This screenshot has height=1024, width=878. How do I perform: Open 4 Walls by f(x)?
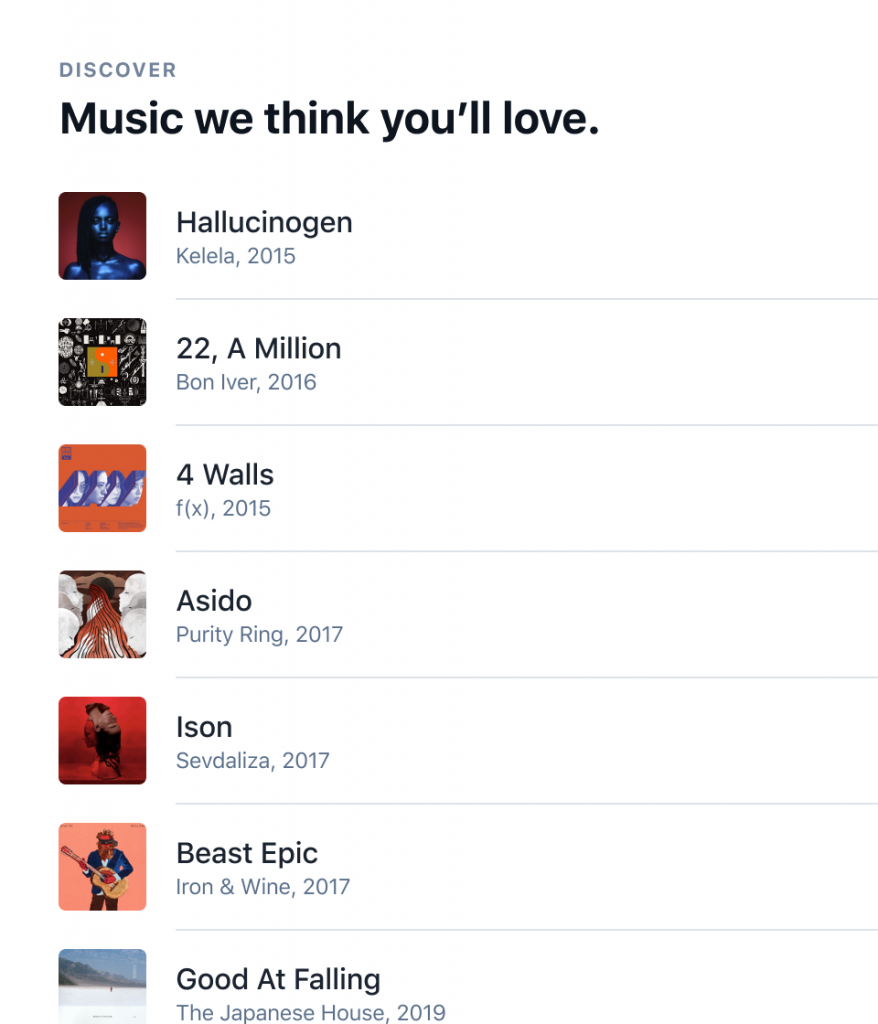(x=224, y=488)
